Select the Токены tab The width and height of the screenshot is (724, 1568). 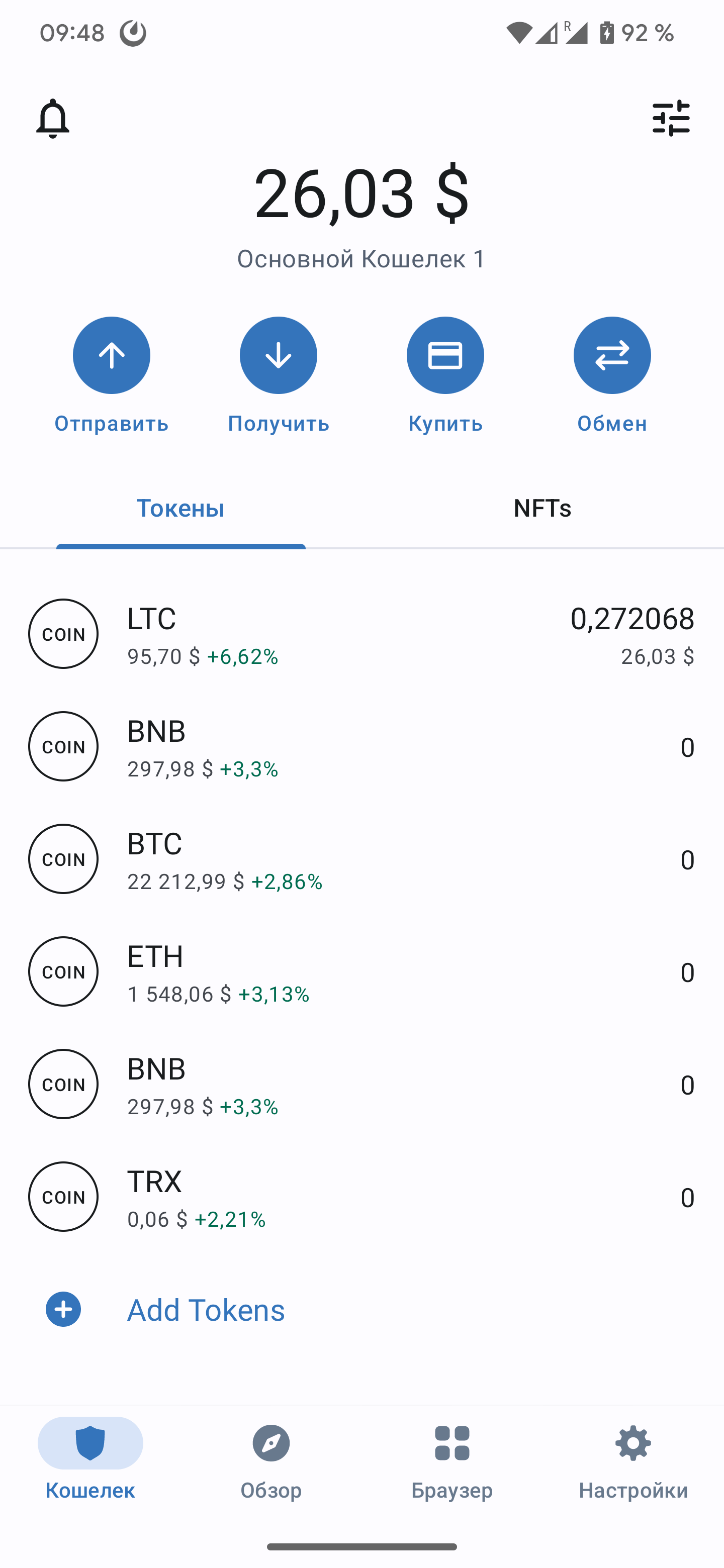coord(180,508)
